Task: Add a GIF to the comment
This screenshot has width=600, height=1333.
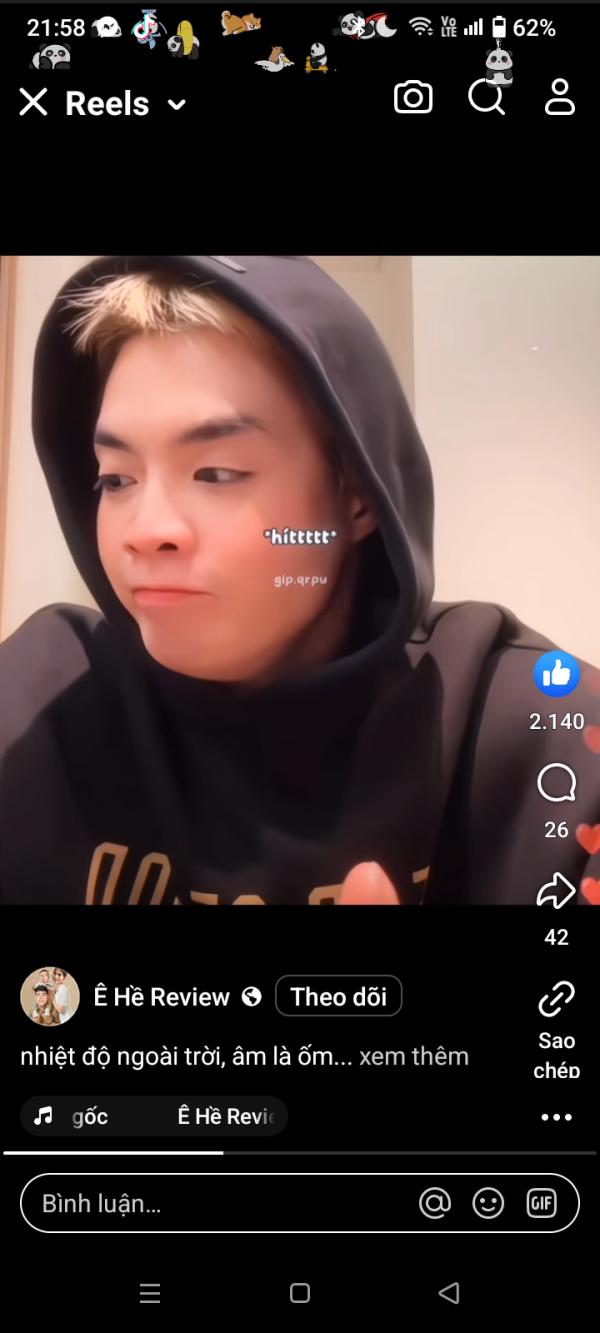Action: [x=541, y=1204]
